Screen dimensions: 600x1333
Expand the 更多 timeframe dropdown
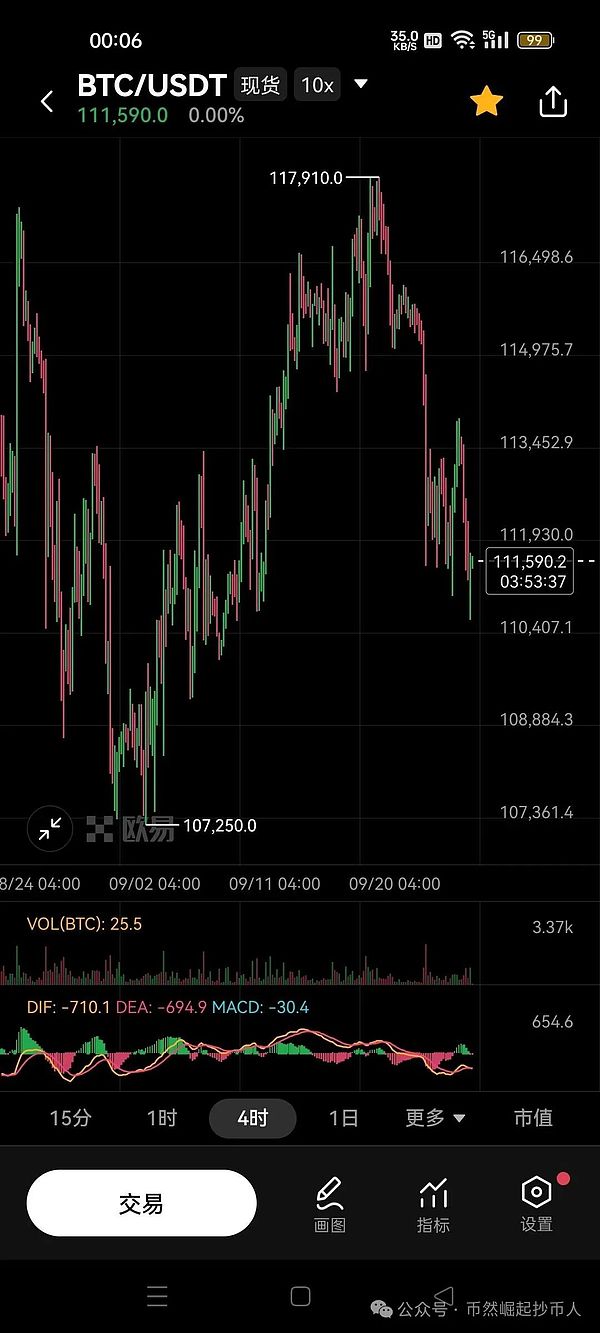tap(435, 1118)
